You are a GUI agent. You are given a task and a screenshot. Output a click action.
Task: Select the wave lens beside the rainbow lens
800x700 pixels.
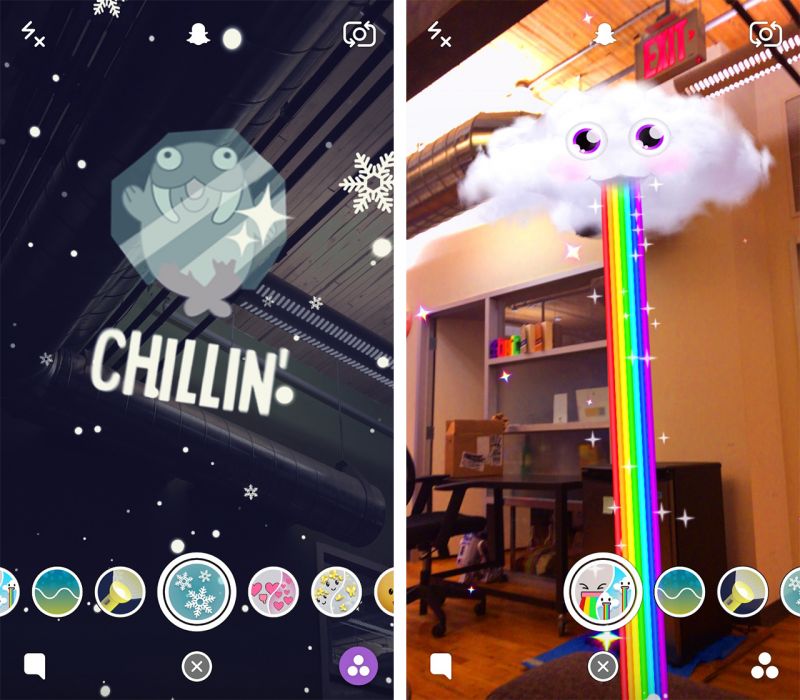(679, 591)
